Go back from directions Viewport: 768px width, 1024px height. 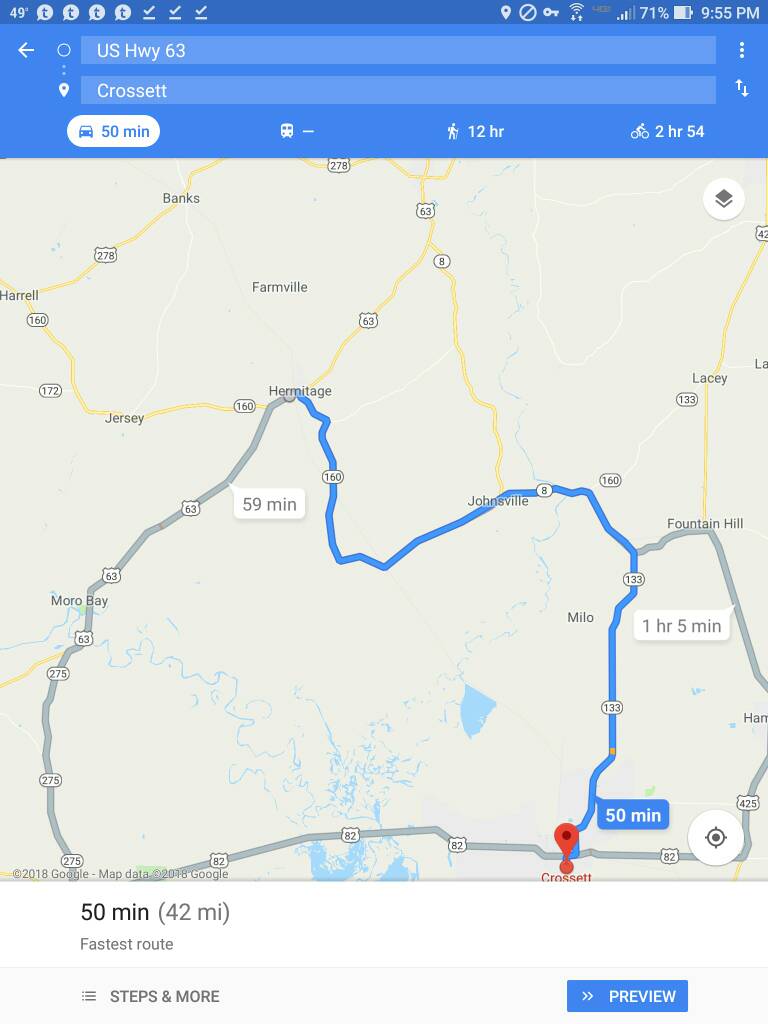tap(26, 50)
